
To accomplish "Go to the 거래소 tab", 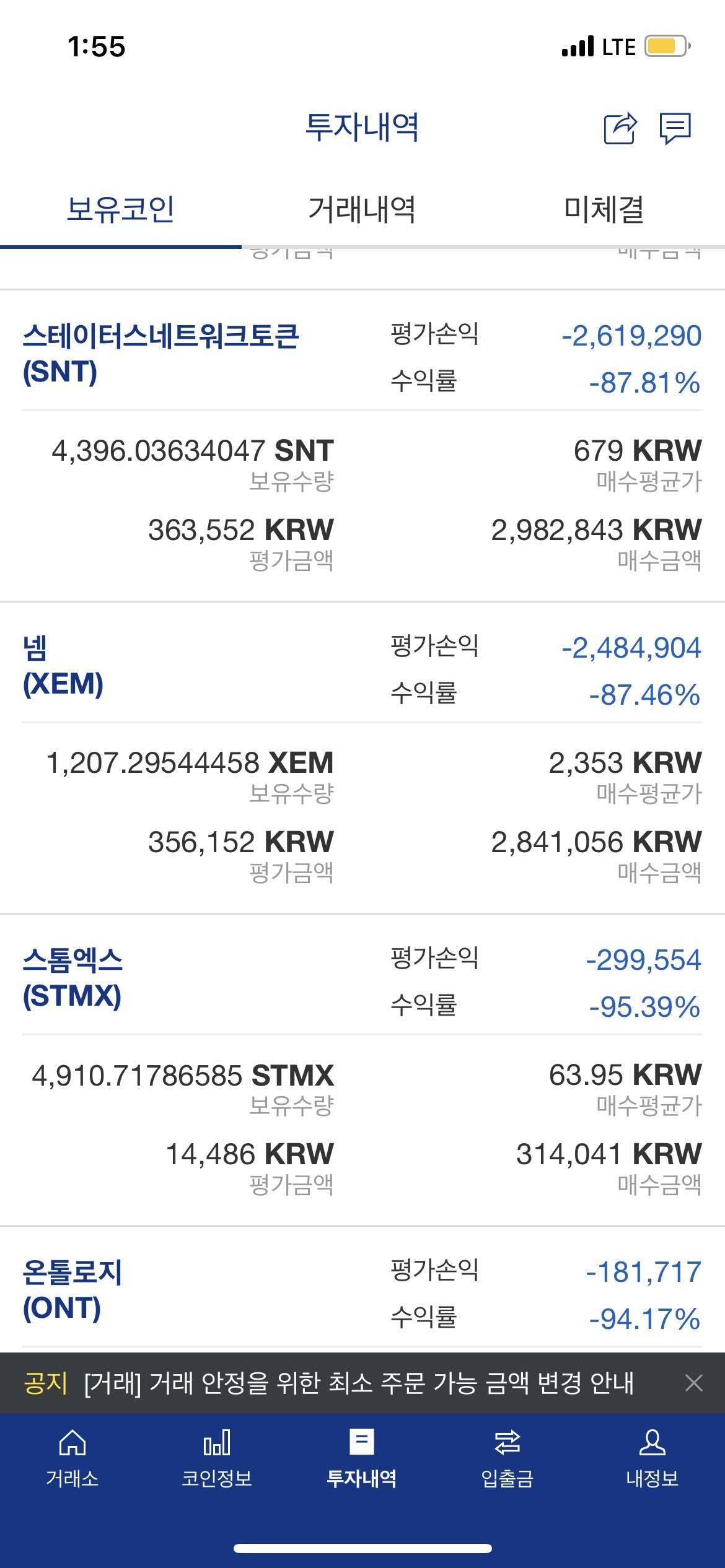I will (72, 1458).
